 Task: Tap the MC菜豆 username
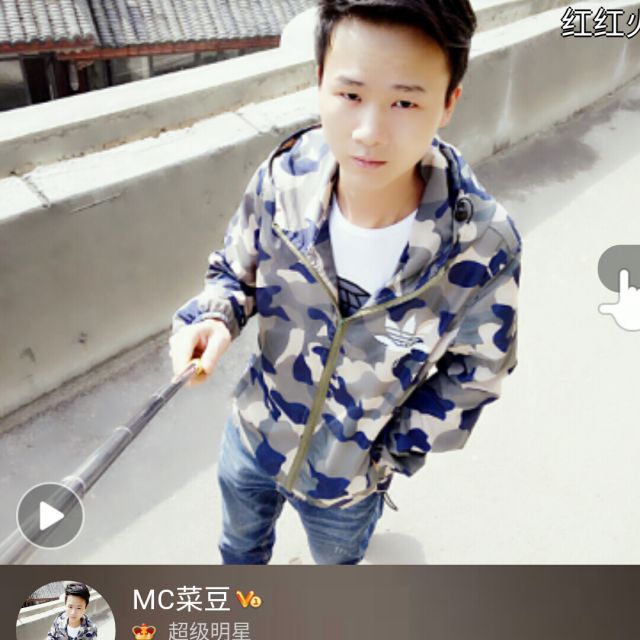(x=182, y=599)
